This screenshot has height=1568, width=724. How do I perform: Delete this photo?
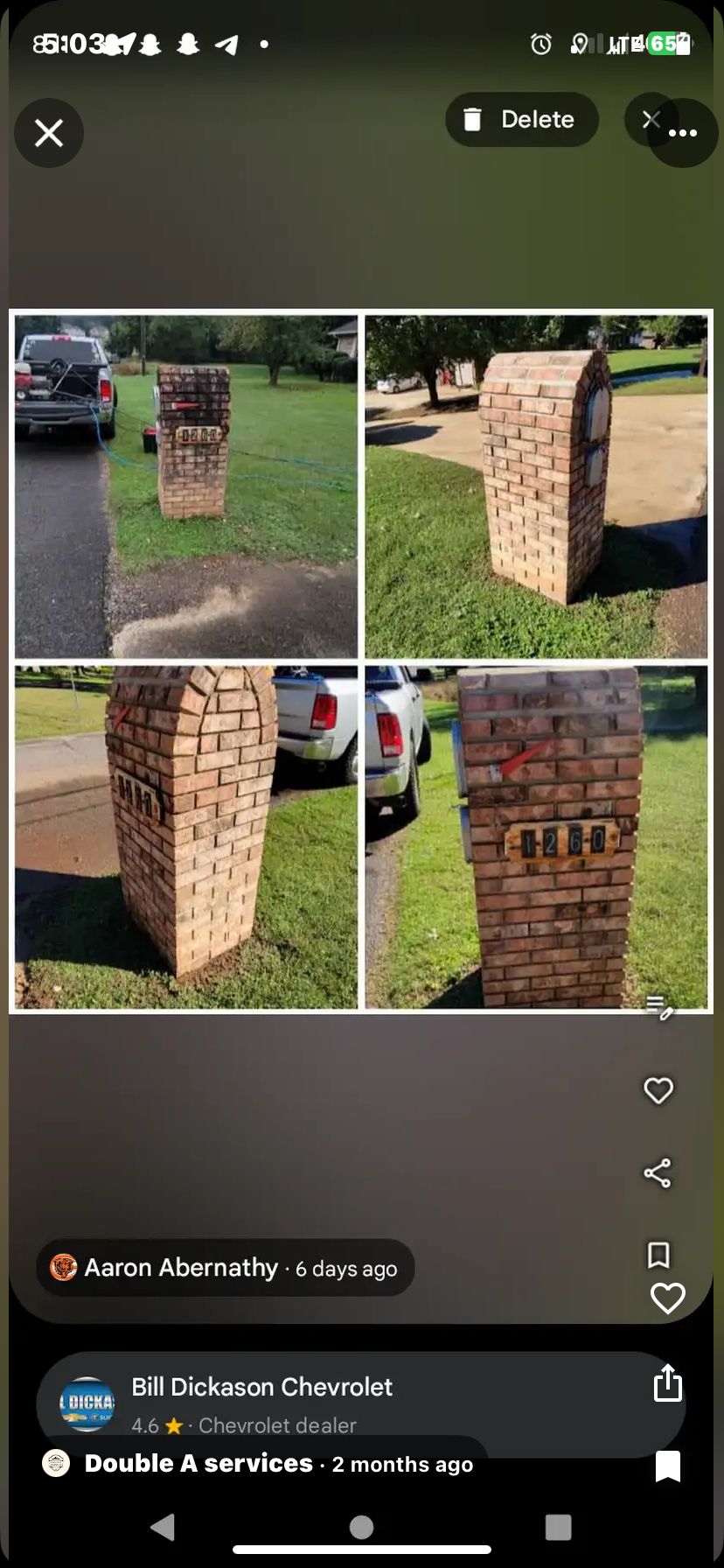tap(521, 119)
